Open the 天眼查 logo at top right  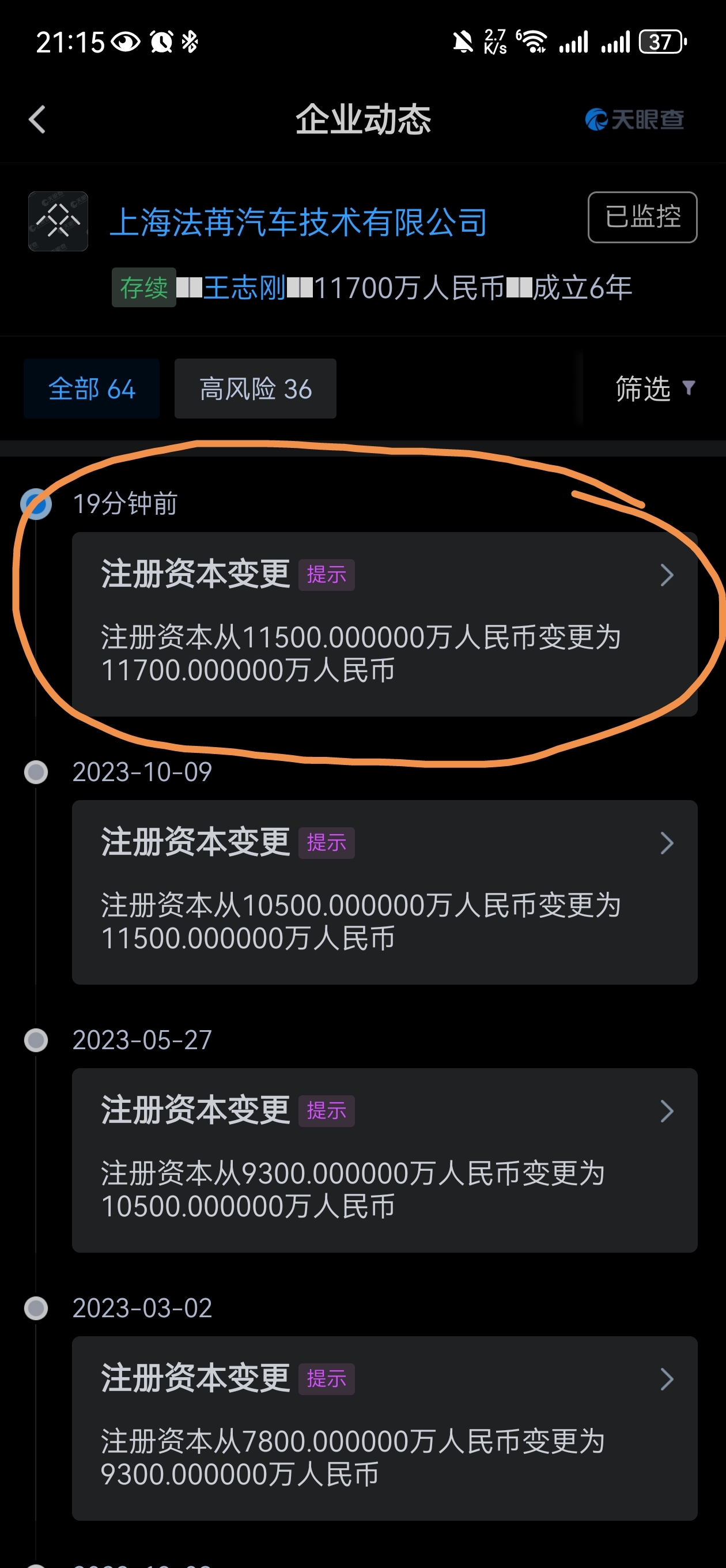point(633,120)
